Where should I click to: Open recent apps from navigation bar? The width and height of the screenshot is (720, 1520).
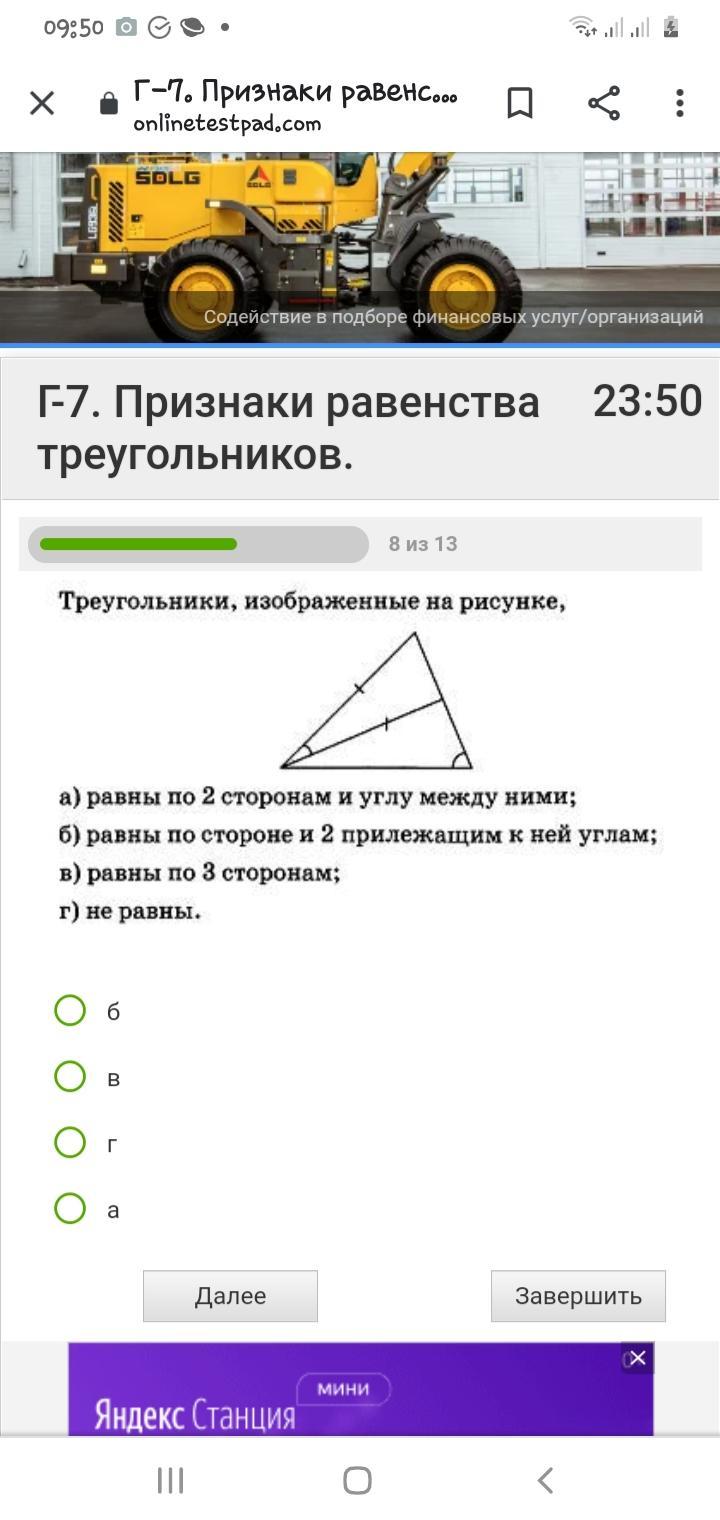pyautogui.click(x=171, y=1480)
